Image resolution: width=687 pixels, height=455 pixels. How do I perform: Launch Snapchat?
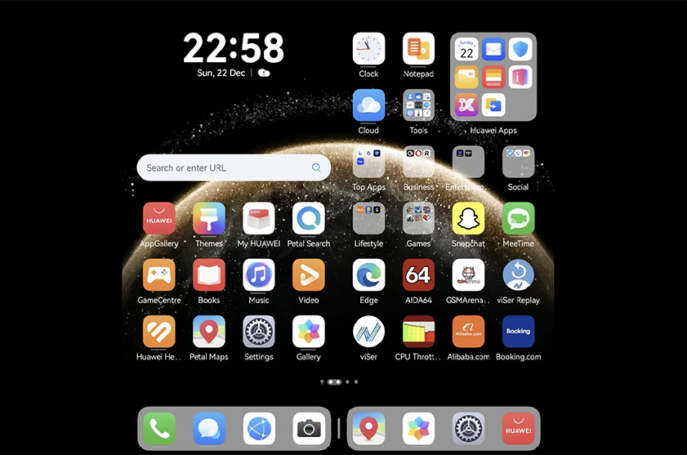468,219
